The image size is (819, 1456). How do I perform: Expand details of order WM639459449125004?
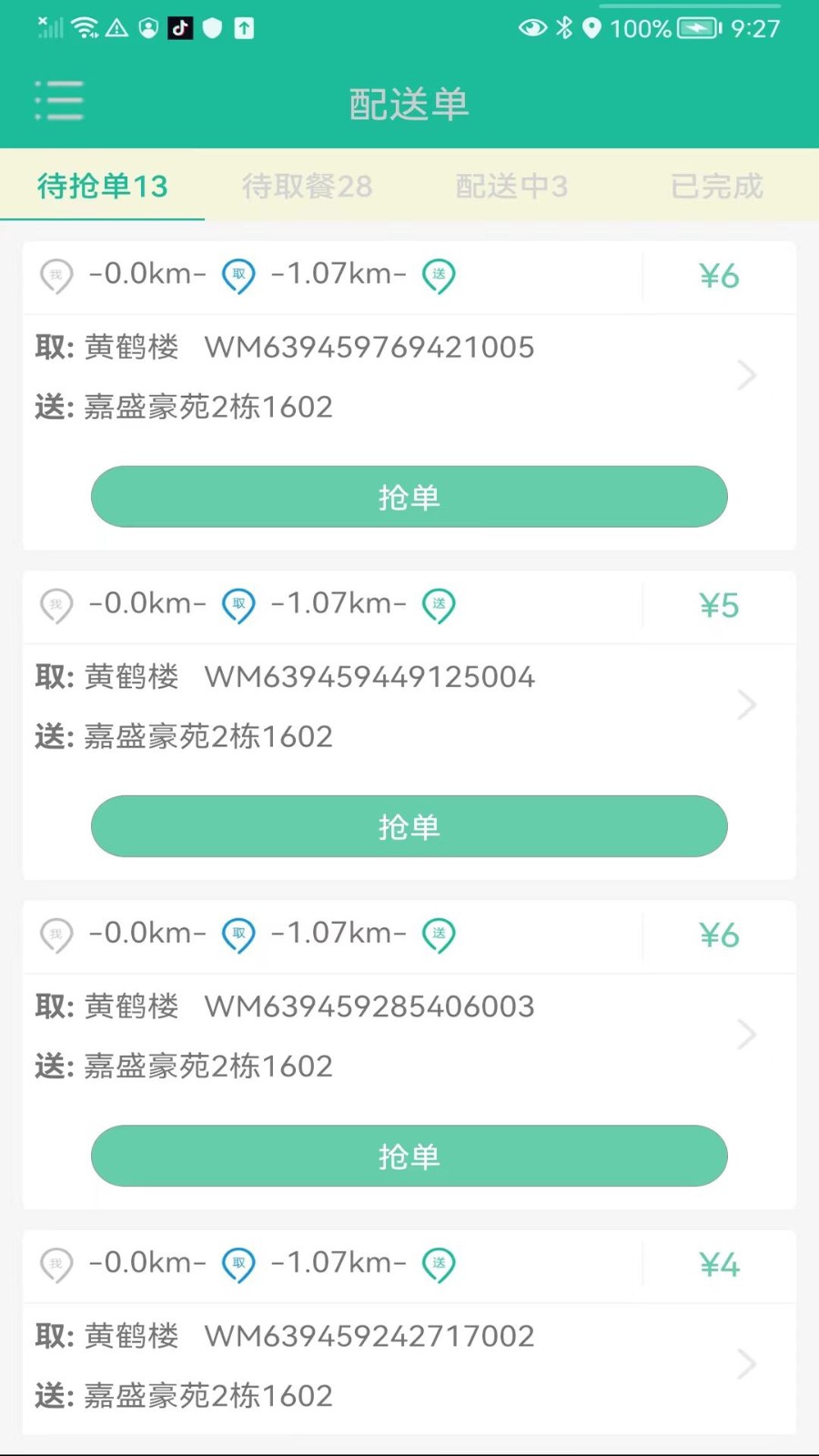747,705
